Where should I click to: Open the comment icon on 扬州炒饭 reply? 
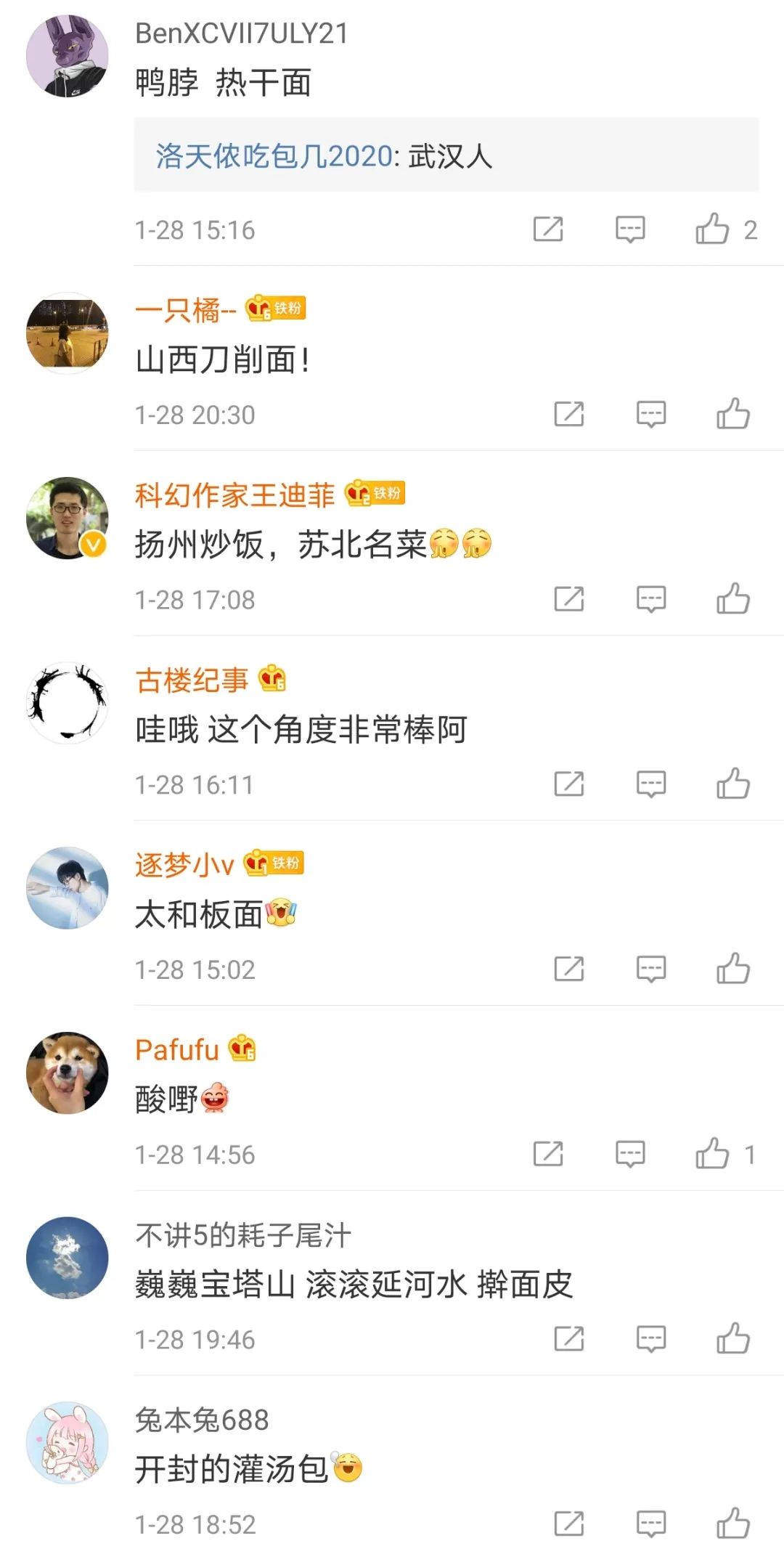pos(651,598)
